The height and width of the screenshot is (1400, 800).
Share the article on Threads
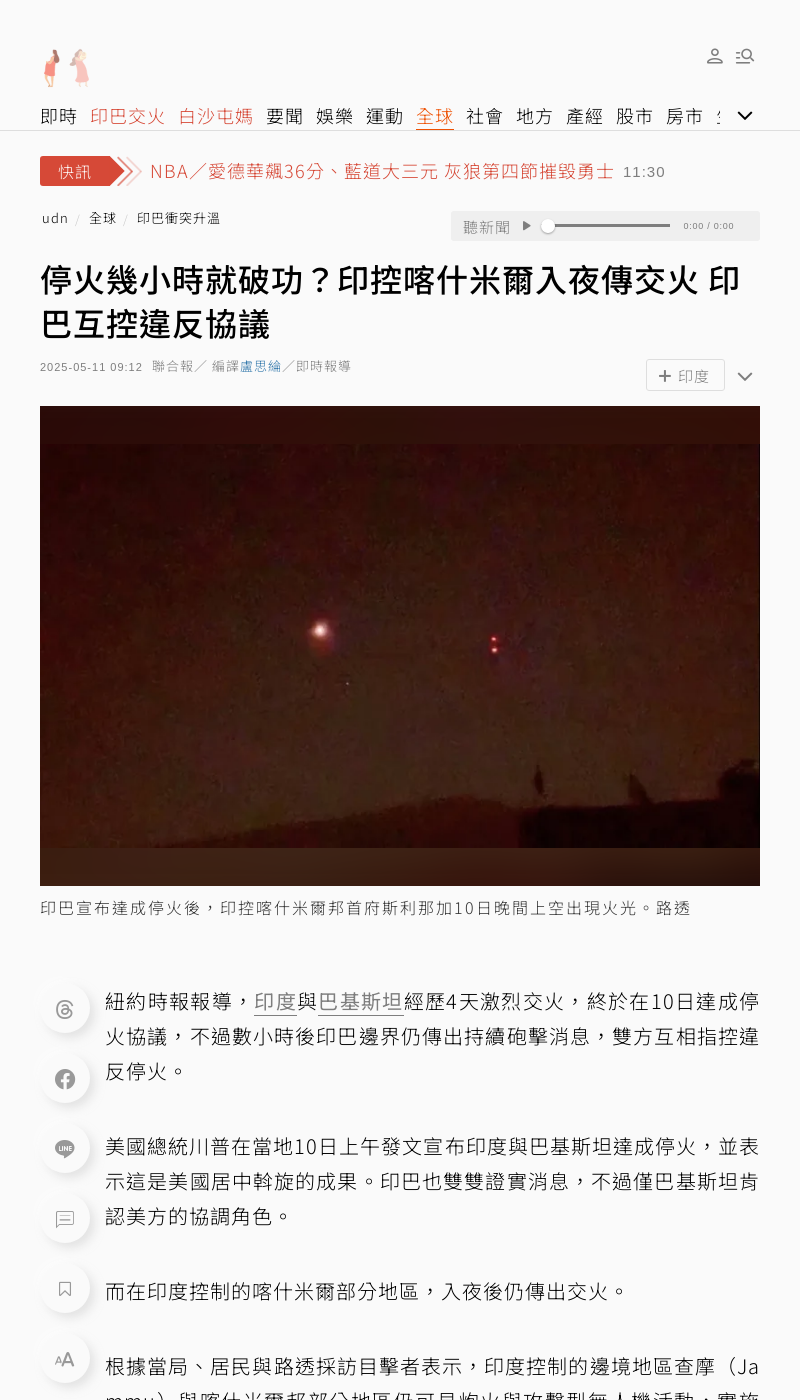pyautogui.click(x=65, y=1009)
